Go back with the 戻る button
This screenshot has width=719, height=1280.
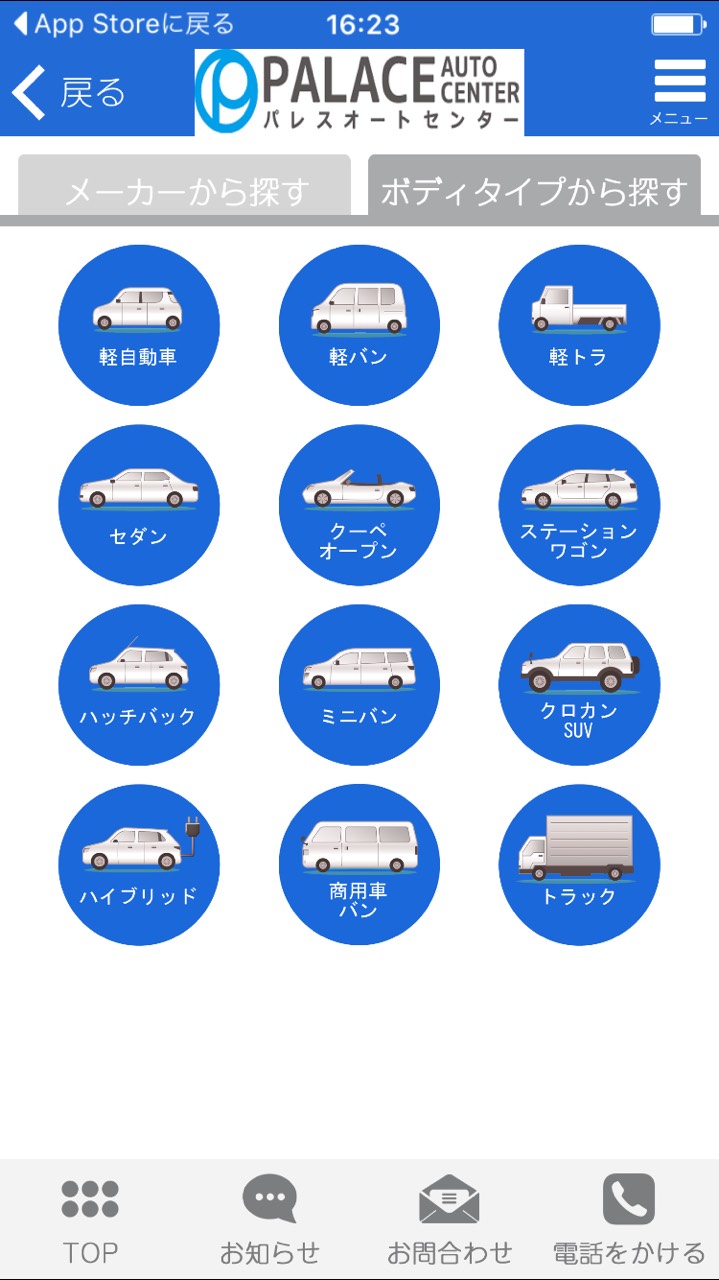pyautogui.click(x=68, y=92)
